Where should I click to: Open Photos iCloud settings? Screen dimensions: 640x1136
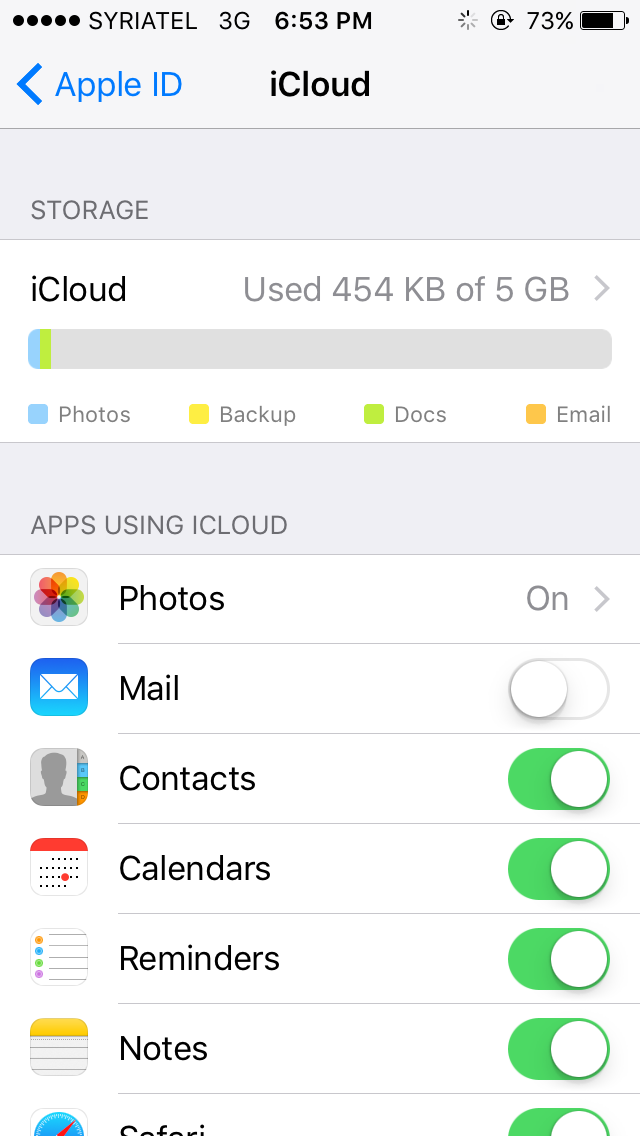pos(320,599)
